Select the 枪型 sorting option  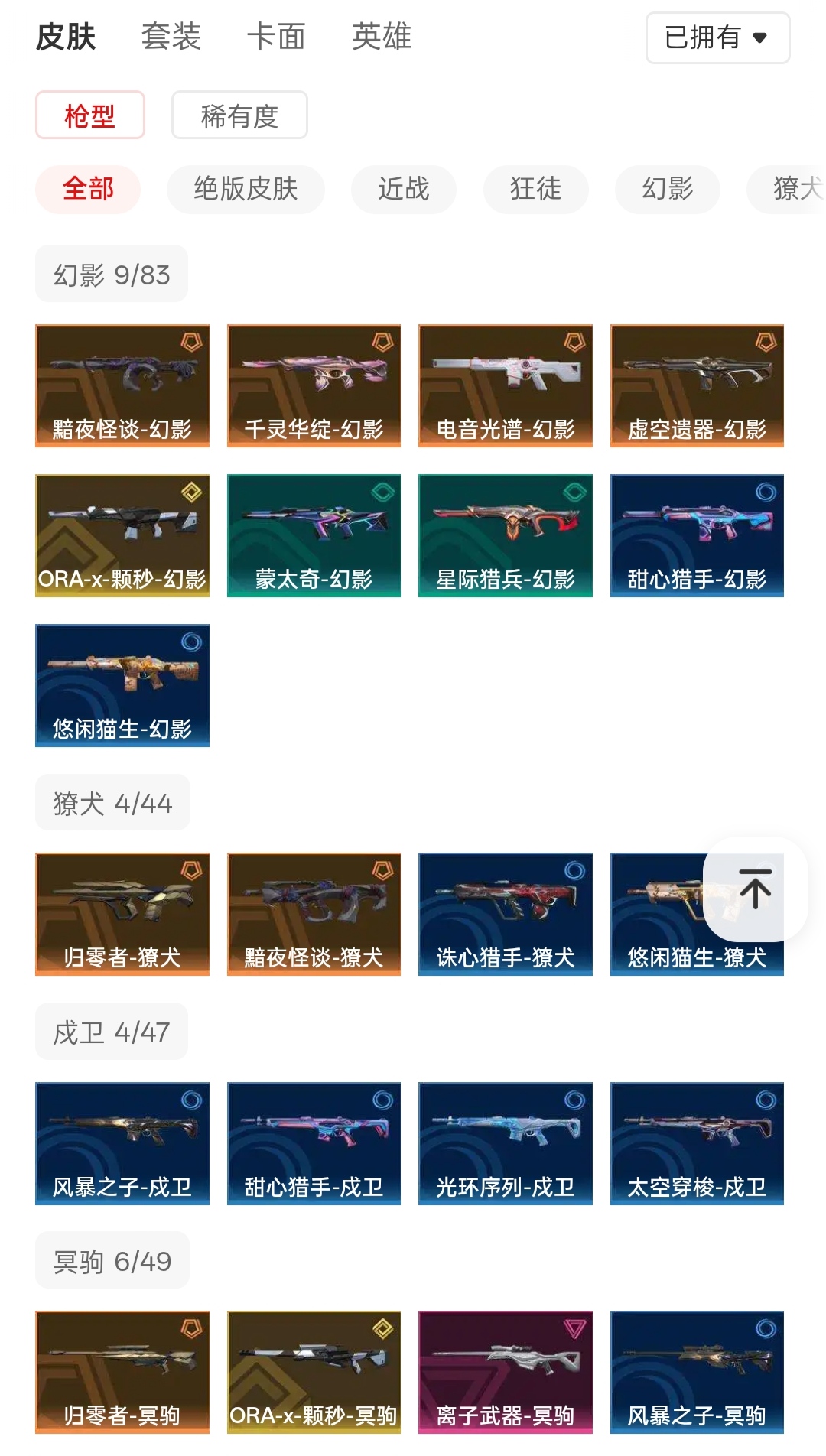[x=90, y=115]
